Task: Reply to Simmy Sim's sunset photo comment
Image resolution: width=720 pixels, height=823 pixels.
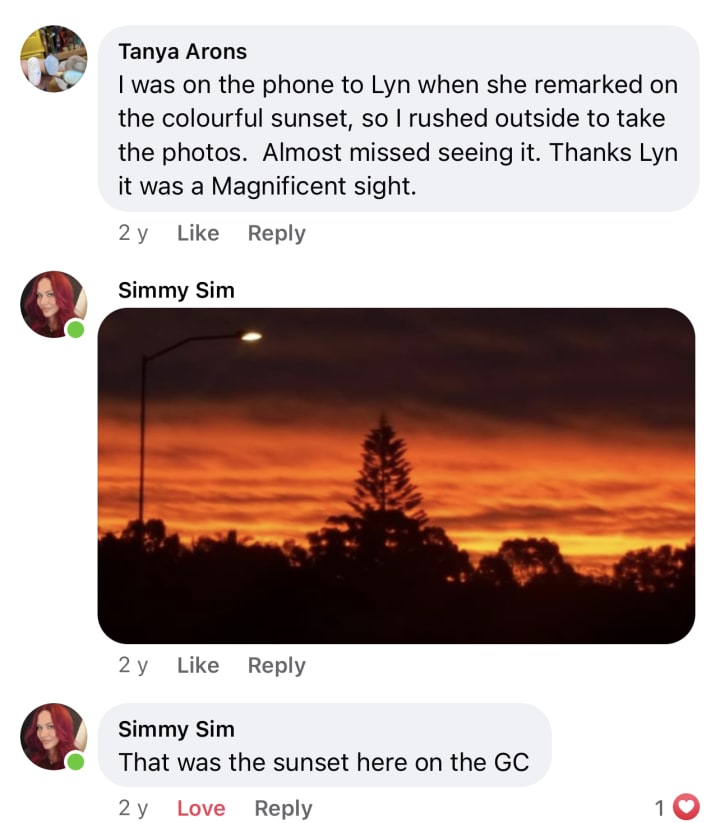Action: click(x=276, y=665)
